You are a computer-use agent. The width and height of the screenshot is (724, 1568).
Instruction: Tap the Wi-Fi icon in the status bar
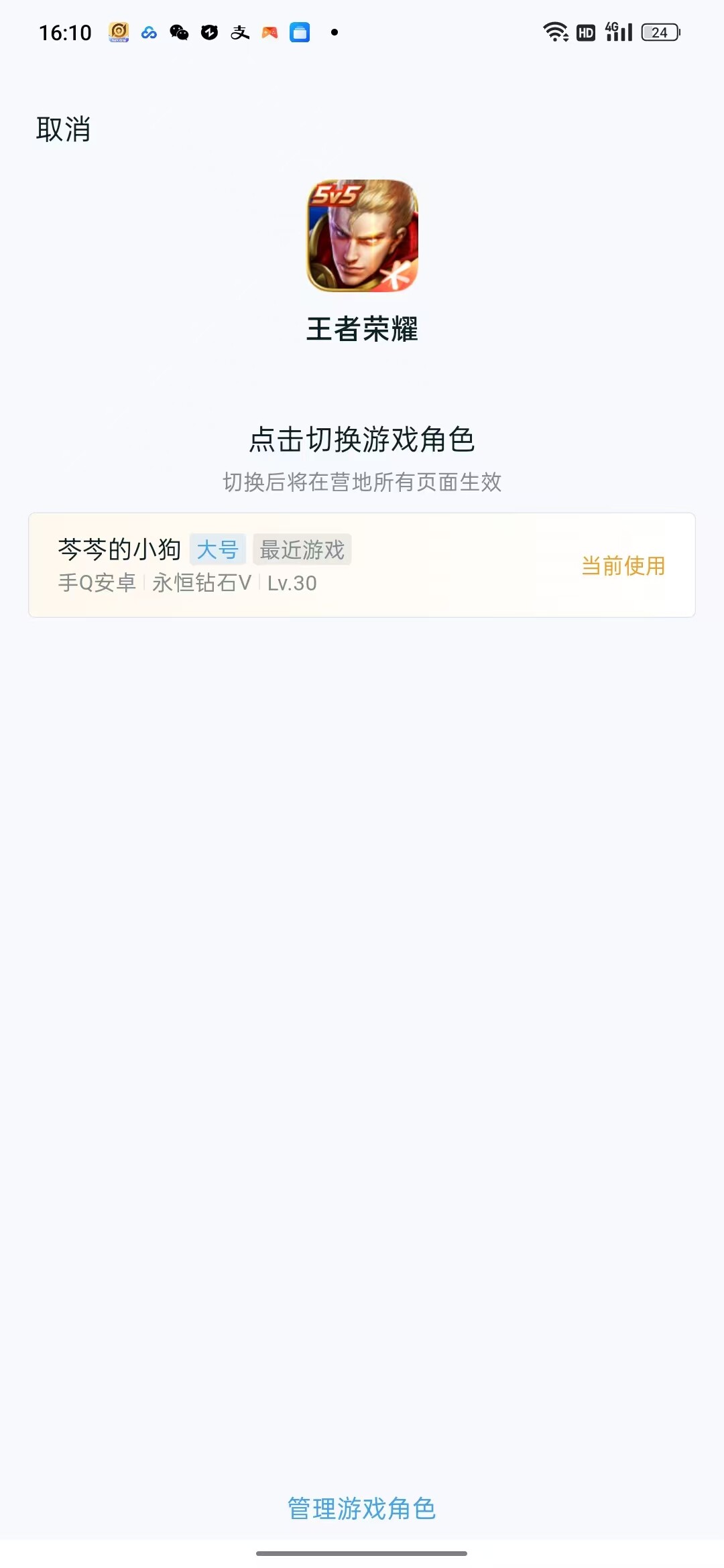pos(554,31)
